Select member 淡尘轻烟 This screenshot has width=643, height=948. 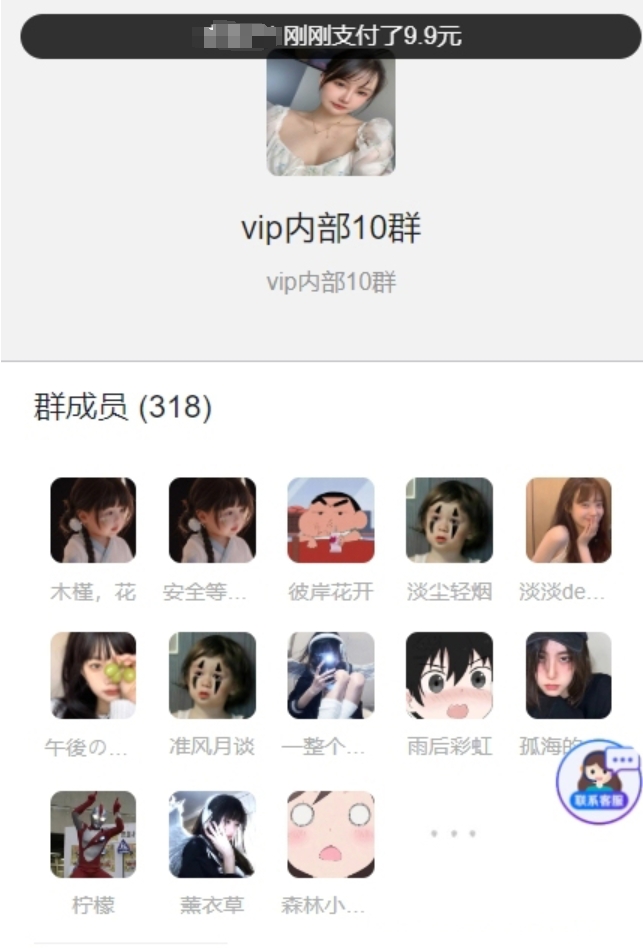(x=449, y=520)
